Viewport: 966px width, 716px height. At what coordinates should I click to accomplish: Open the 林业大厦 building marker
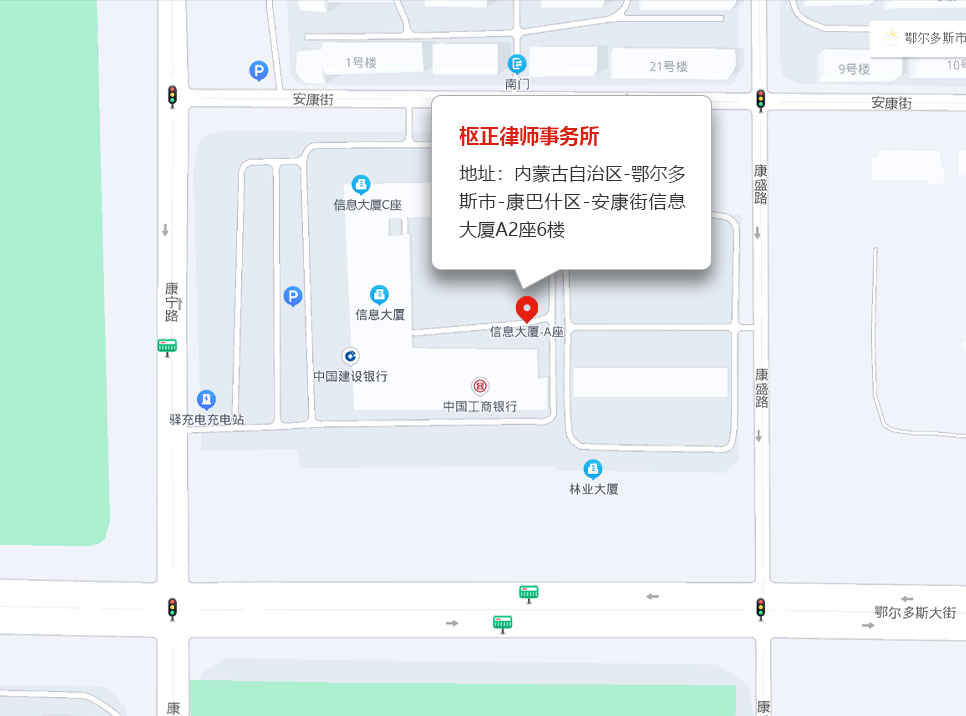tap(593, 469)
